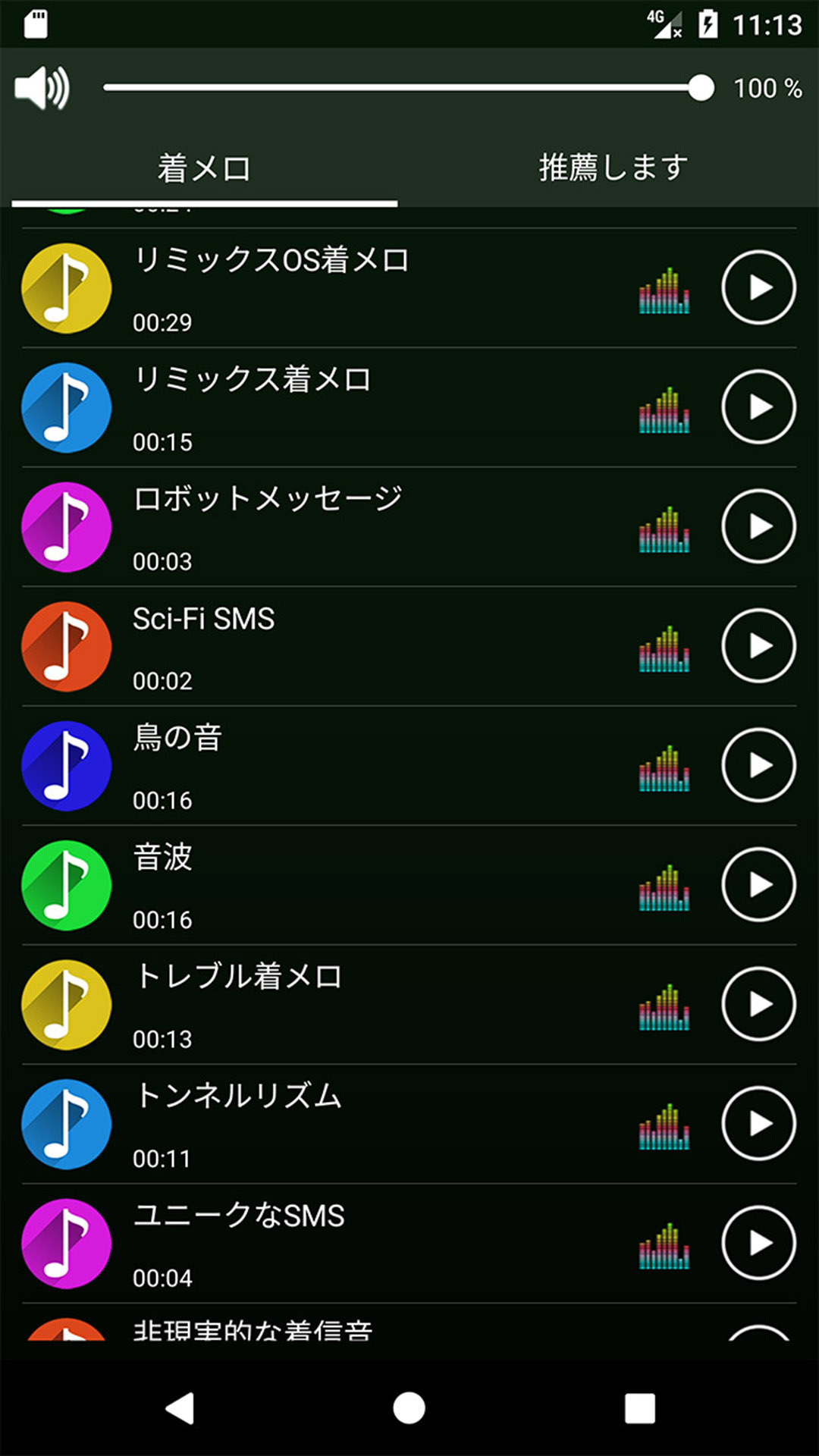The image size is (819, 1456).
Task: Tap the volume speaker icon
Action: [42, 88]
